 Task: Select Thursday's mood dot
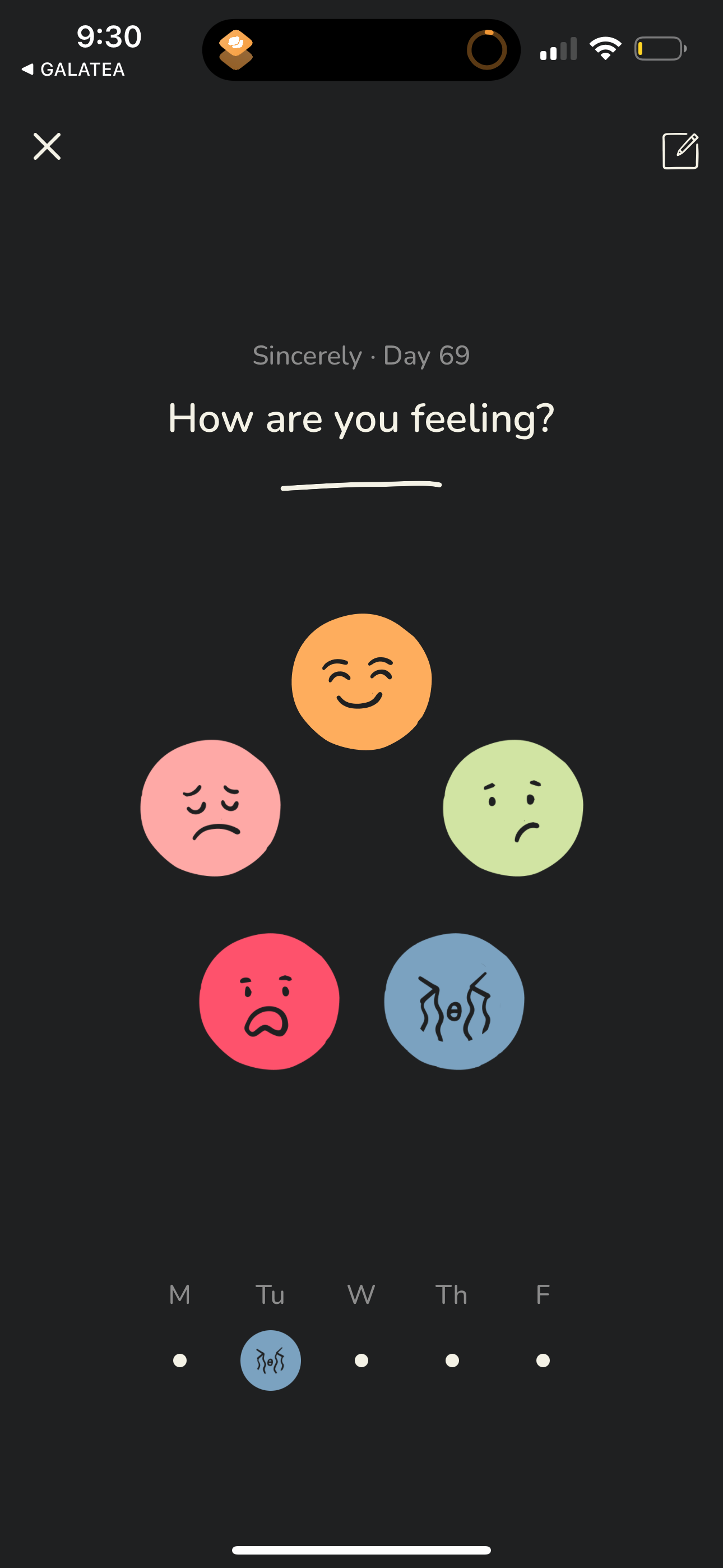[452, 1361]
